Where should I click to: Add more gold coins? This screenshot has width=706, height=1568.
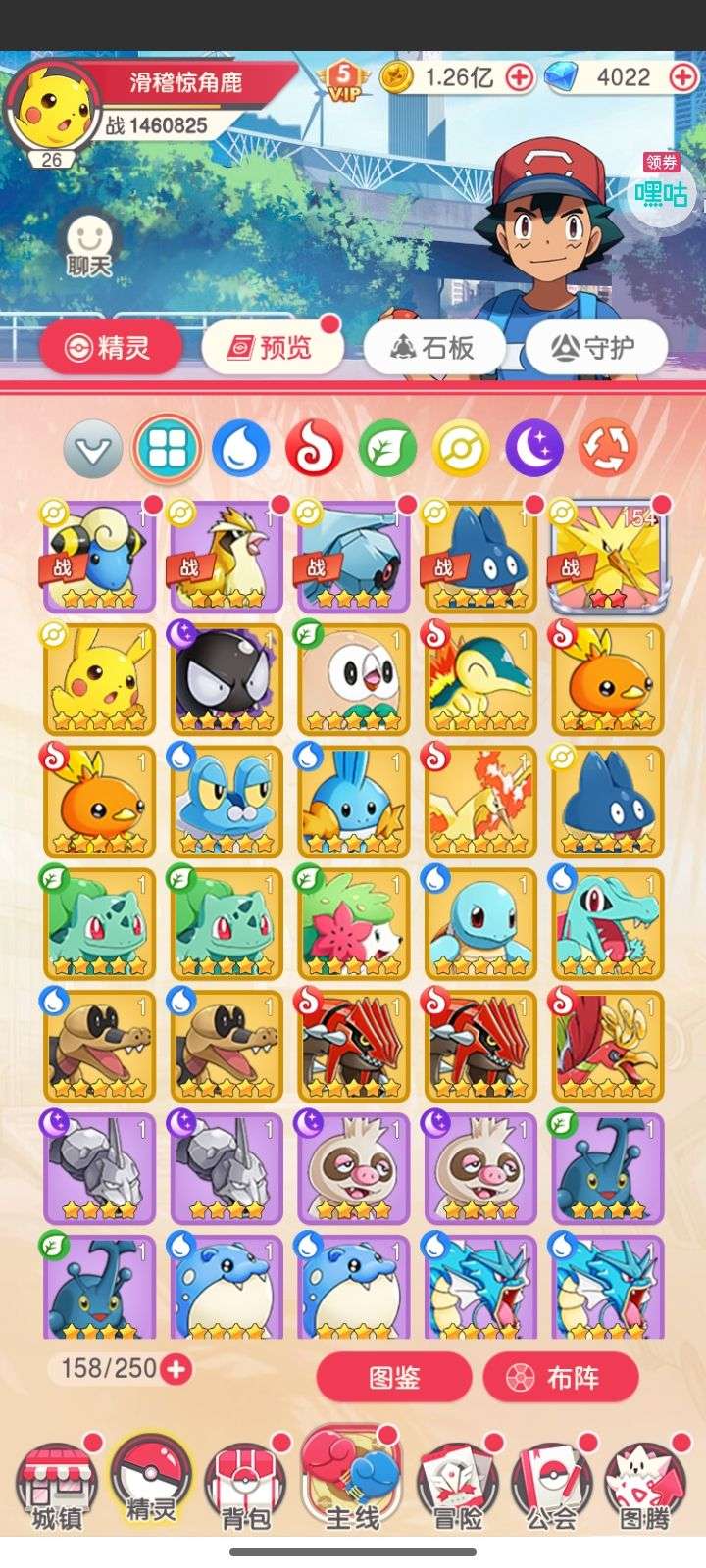point(520,77)
